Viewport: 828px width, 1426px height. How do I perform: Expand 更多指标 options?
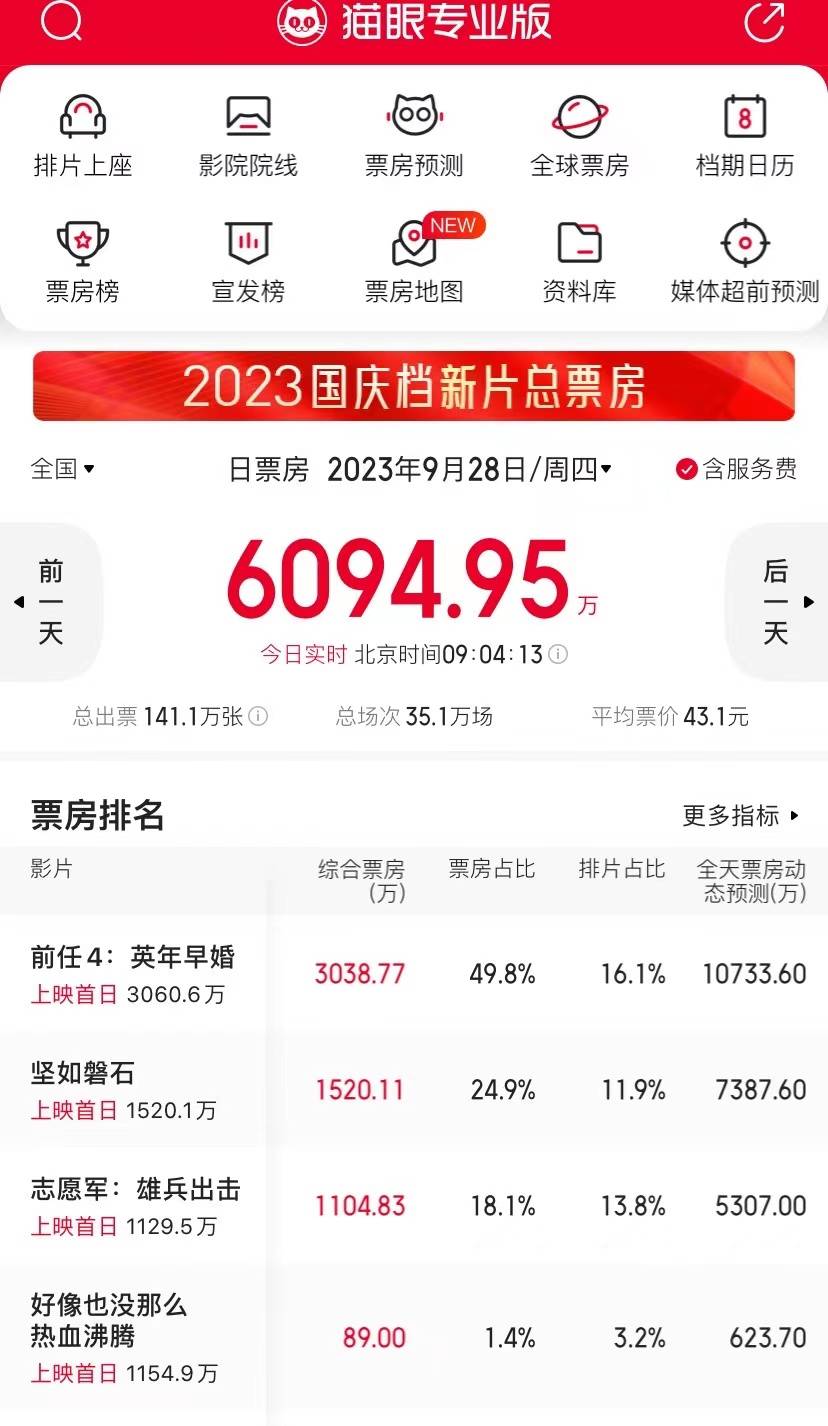tap(741, 816)
